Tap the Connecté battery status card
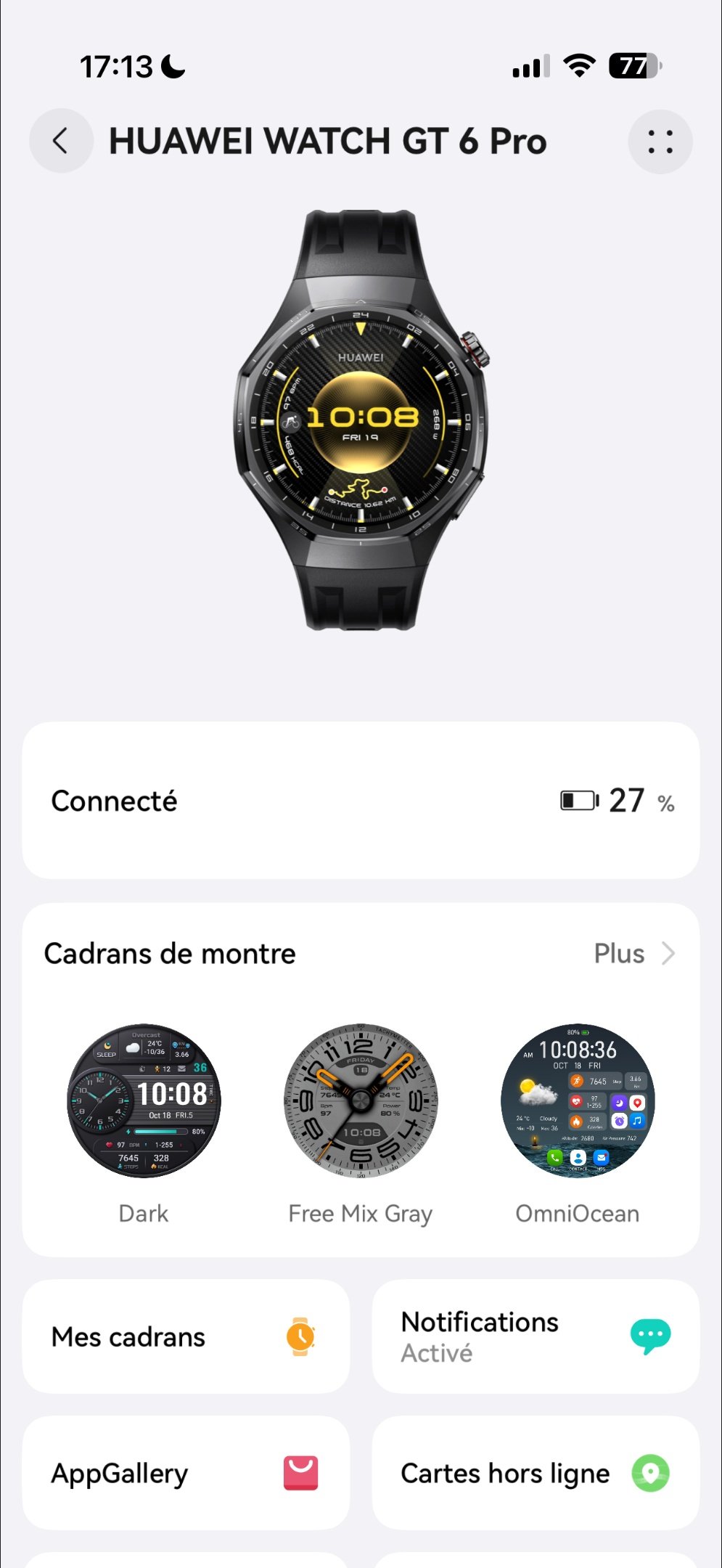 (361, 801)
